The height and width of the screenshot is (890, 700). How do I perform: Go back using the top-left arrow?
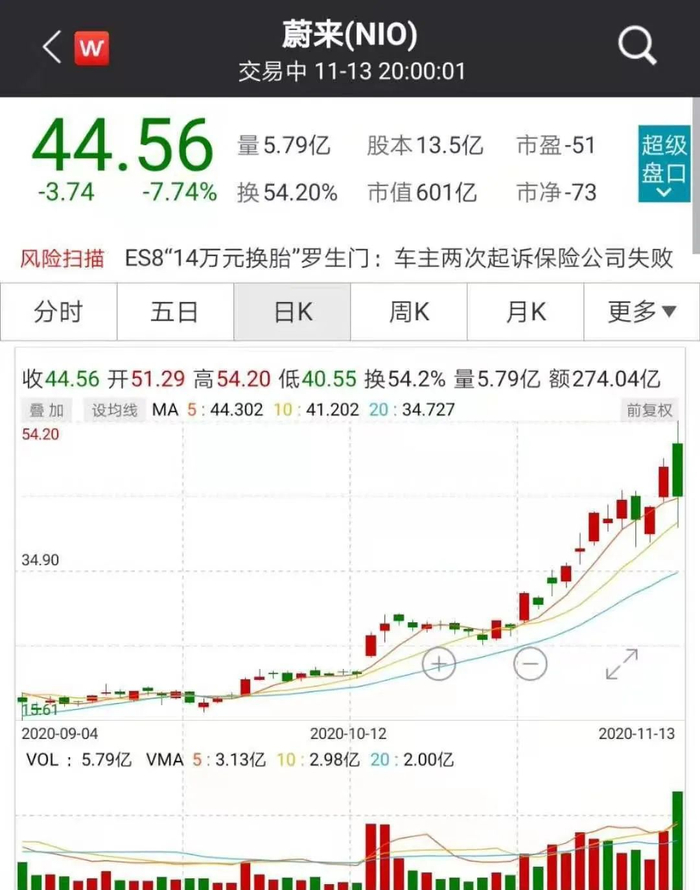(x=52, y=47)
